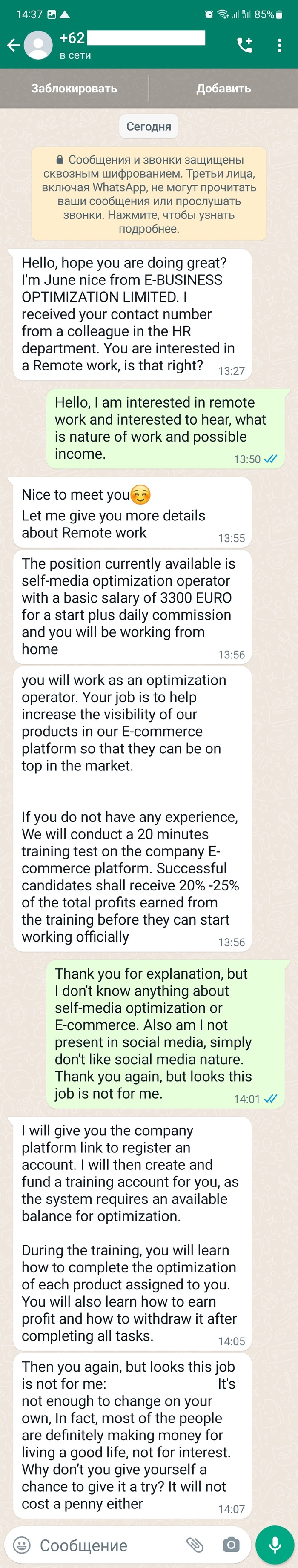Start a voice call with this contact
Image resolution: width=298 pixels, height=1568 pixels.
[244, 45]
